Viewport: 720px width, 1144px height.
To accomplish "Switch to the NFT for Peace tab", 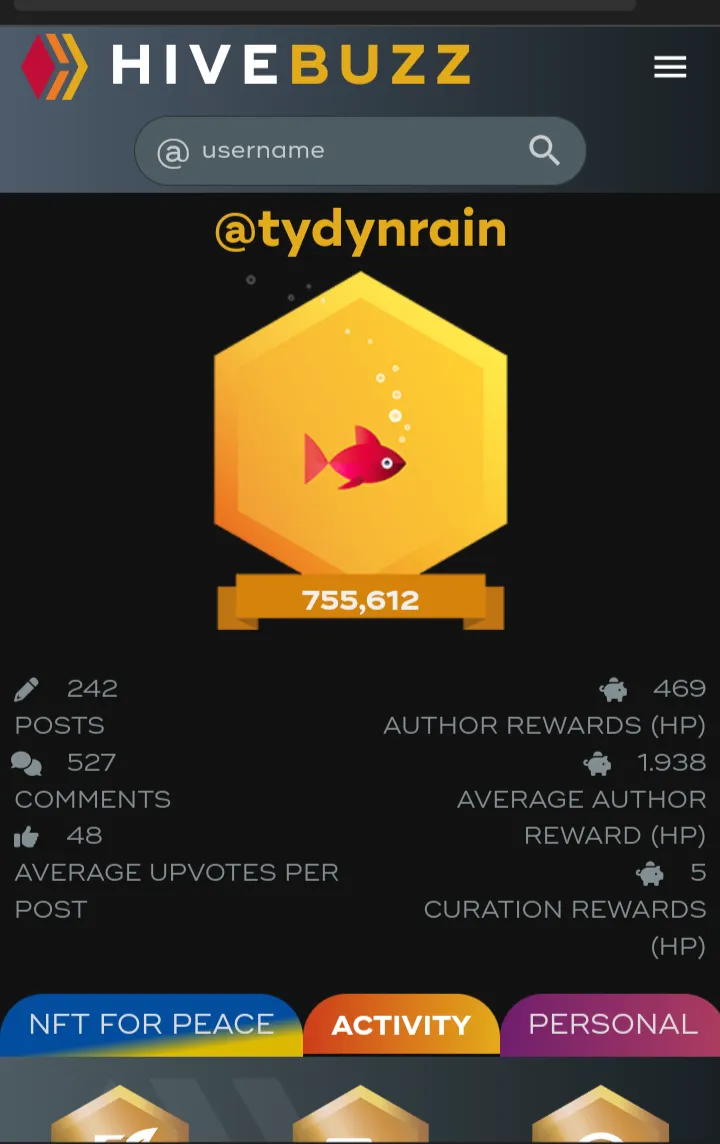I will pyautogui.click(x=150, y=1025).
